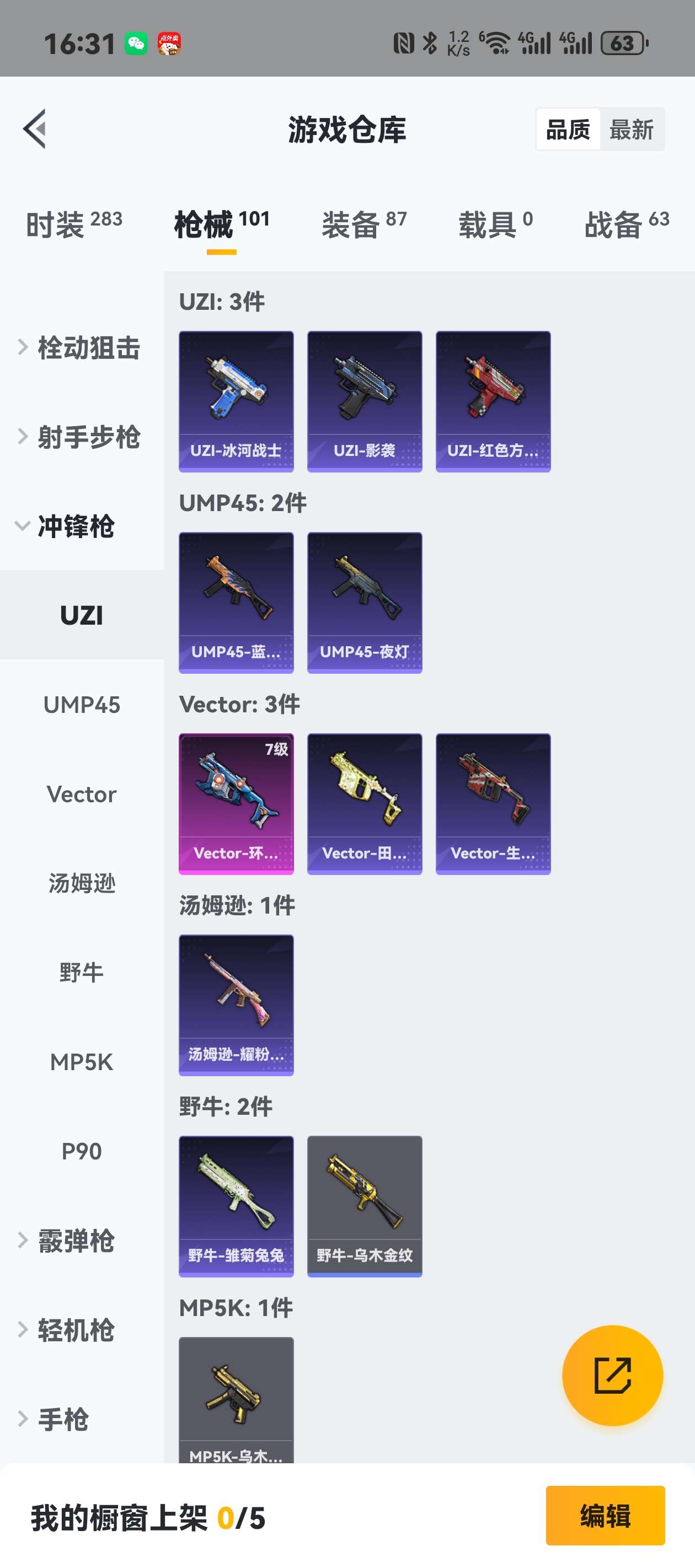View the 野牛-乌木金纹 skin

[x=364, y=1206]
